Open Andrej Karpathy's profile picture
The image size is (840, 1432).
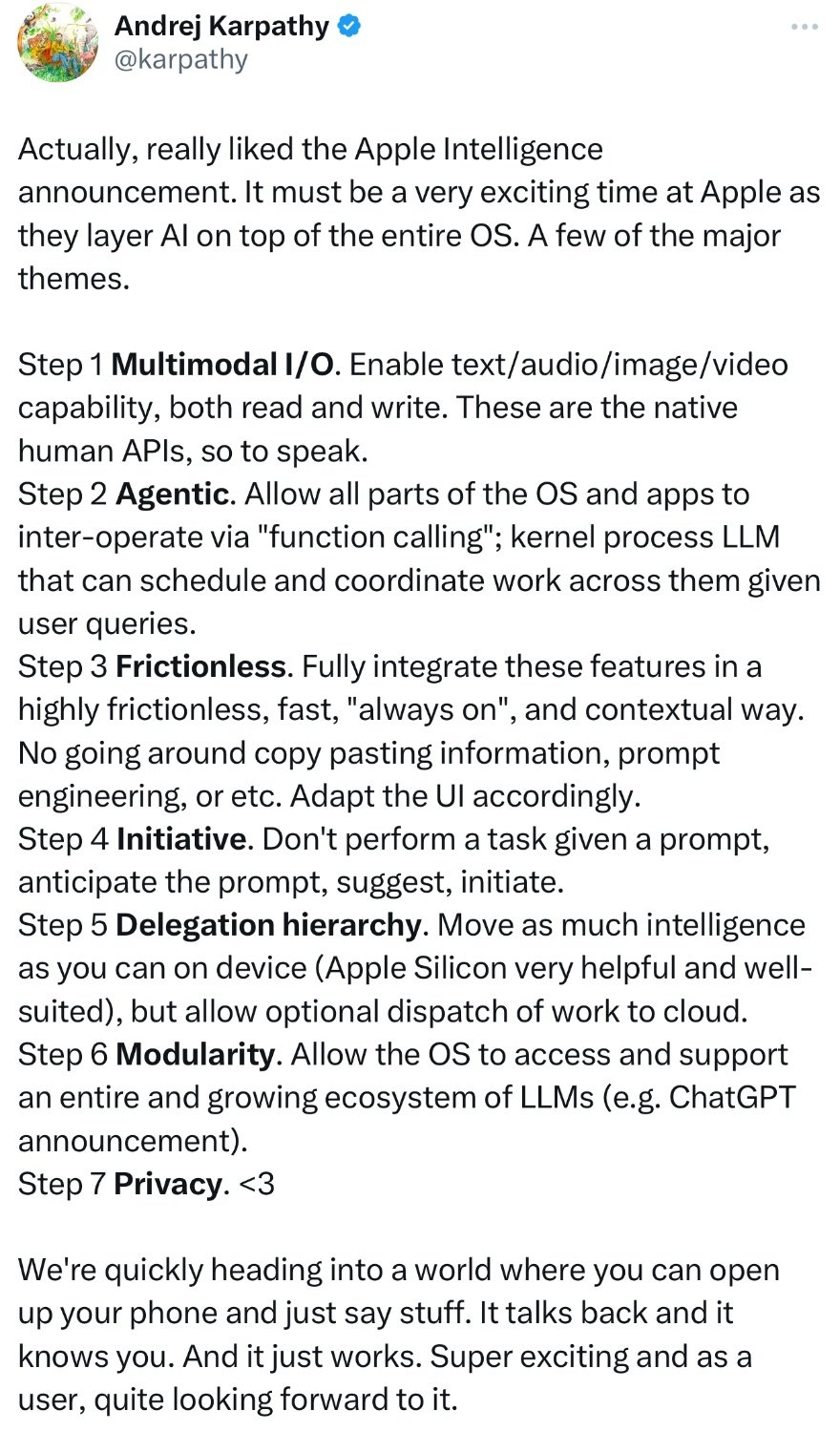[x=58, y=44]
